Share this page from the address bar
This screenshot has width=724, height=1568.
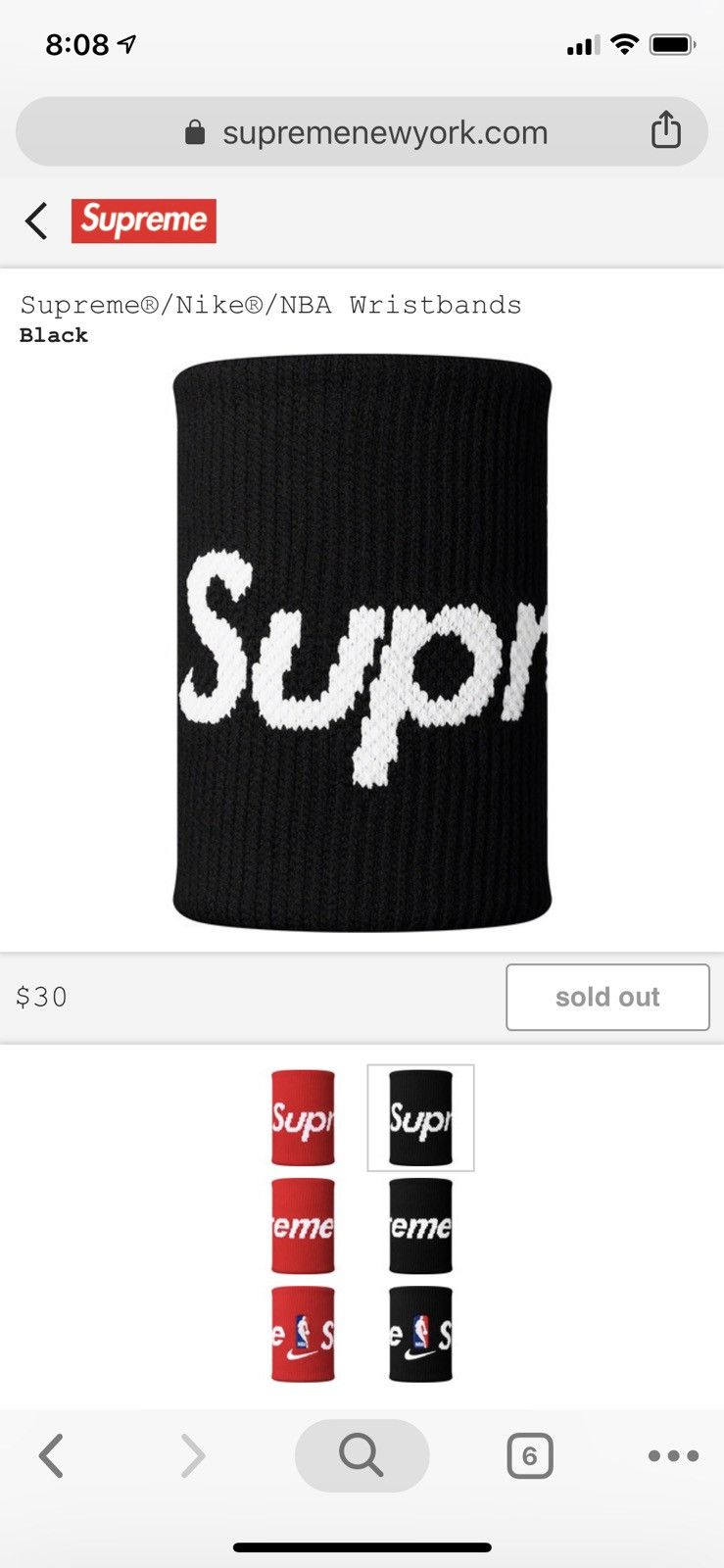(x=666, y=130)
